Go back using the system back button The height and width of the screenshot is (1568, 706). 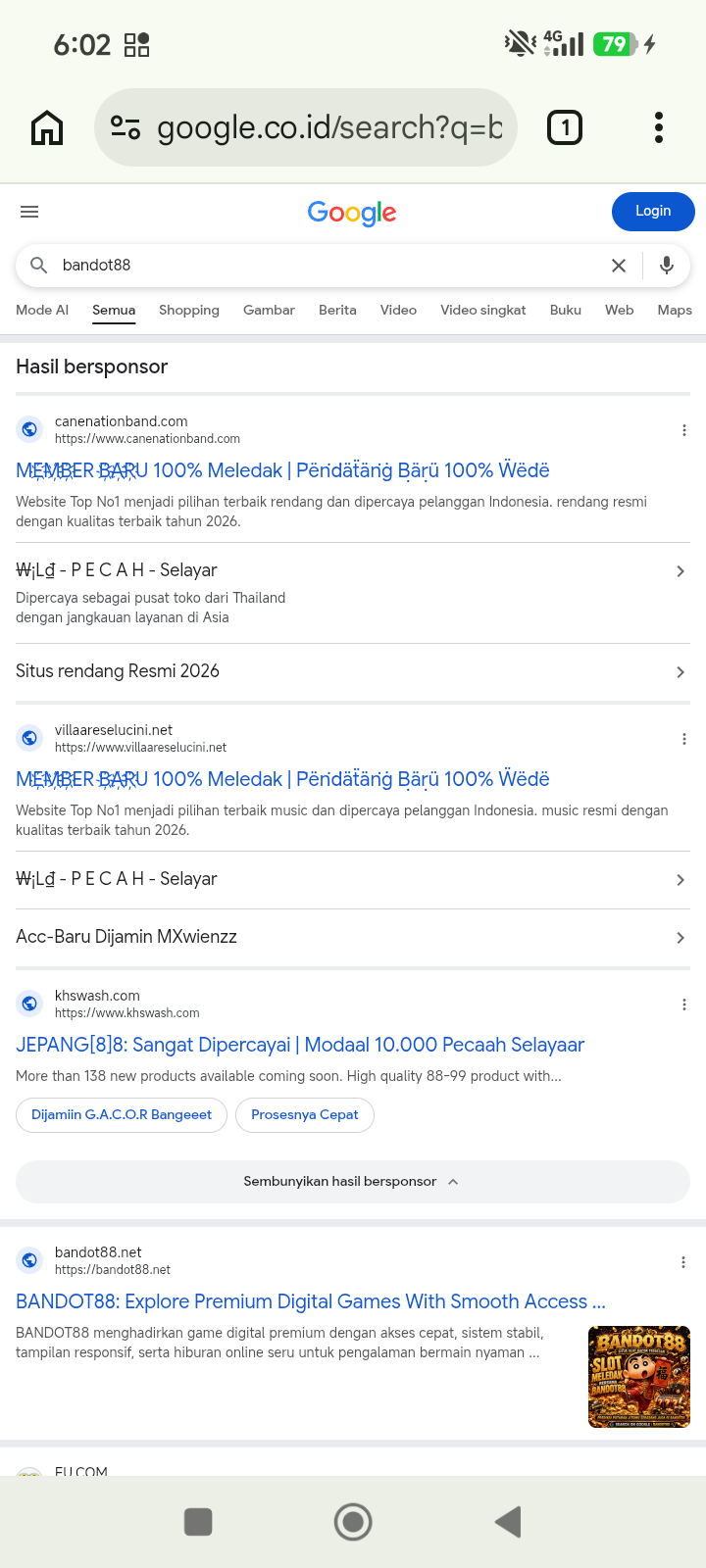(508, 1522)
